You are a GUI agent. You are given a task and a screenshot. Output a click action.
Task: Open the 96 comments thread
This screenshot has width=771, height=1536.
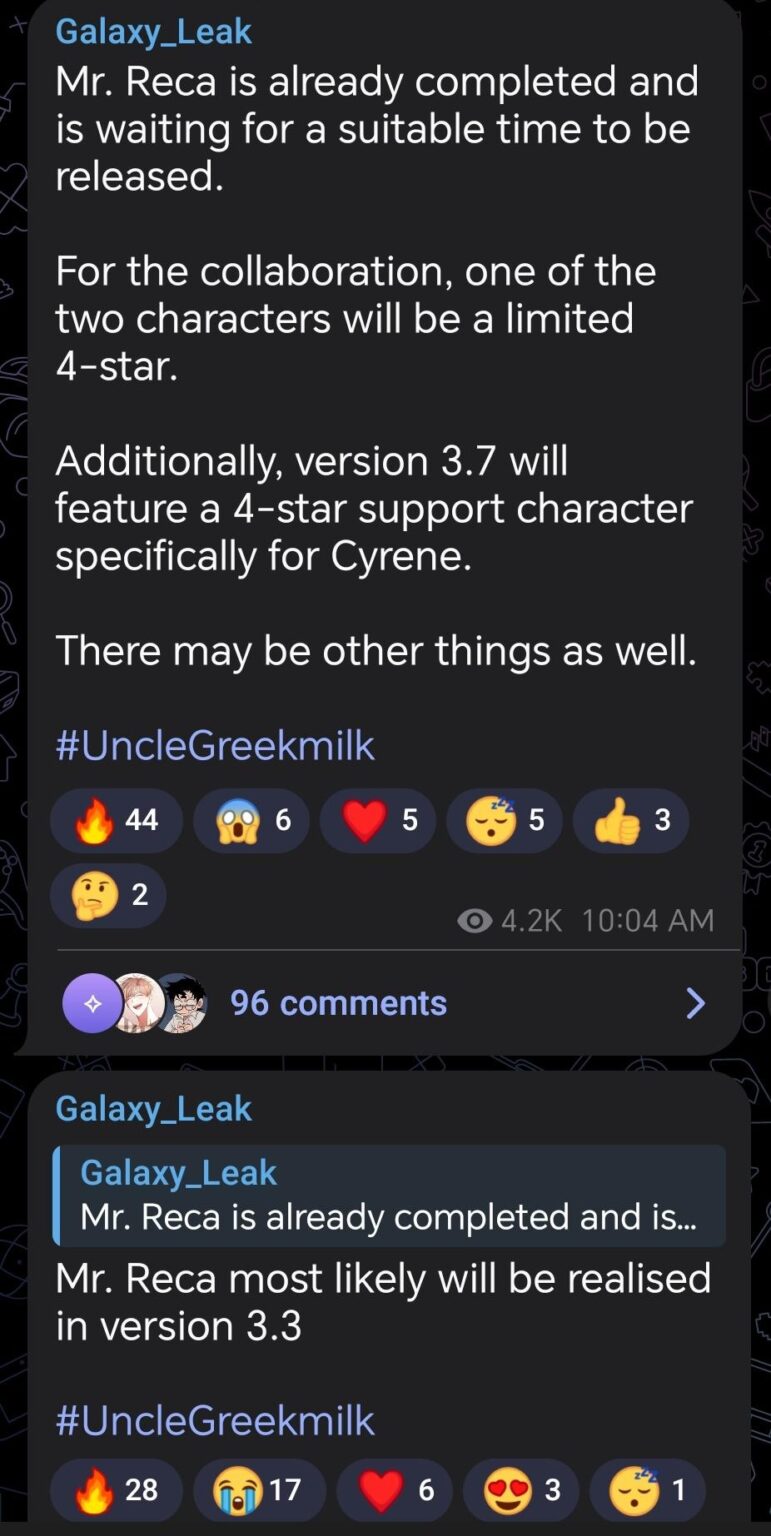pos(338,1003)
